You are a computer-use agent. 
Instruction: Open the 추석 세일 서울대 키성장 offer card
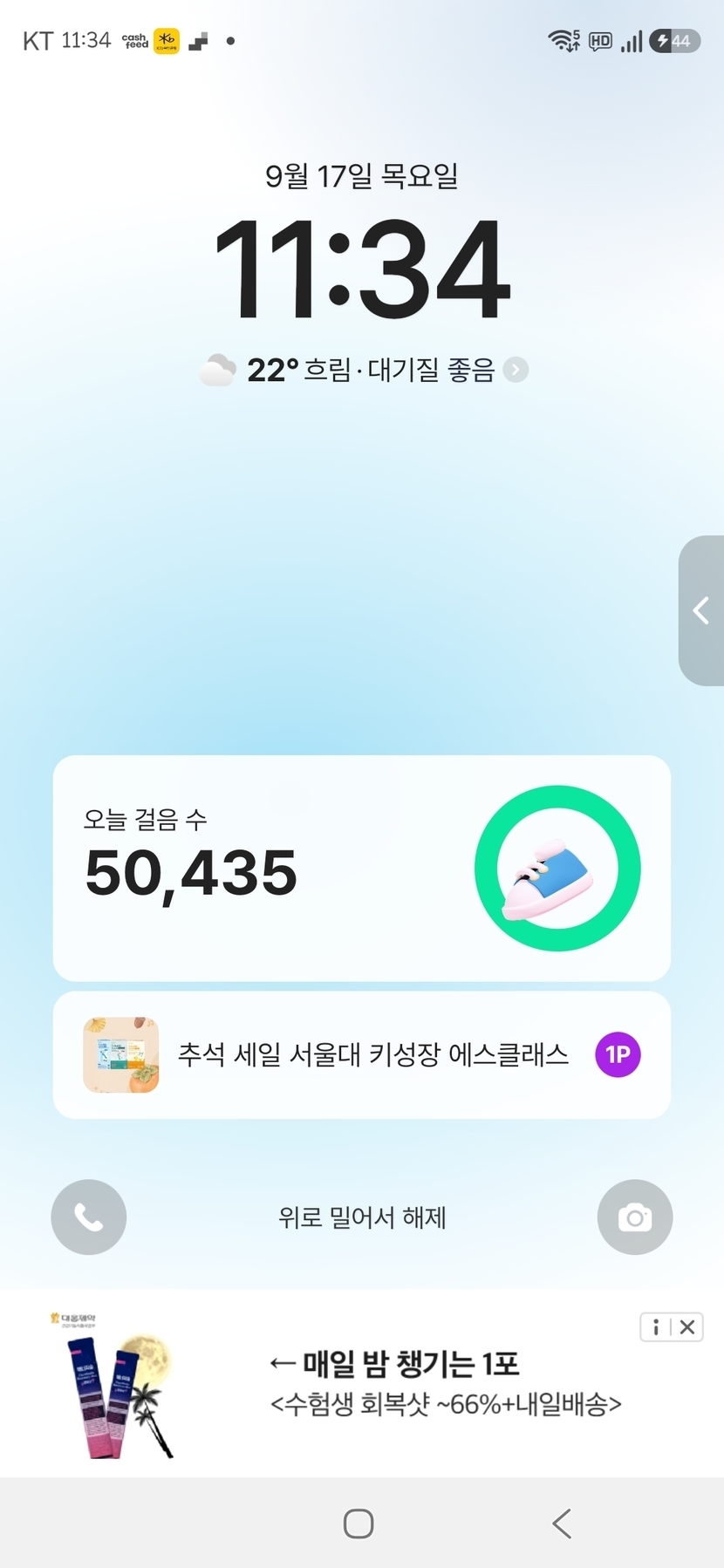point(362,1054)
